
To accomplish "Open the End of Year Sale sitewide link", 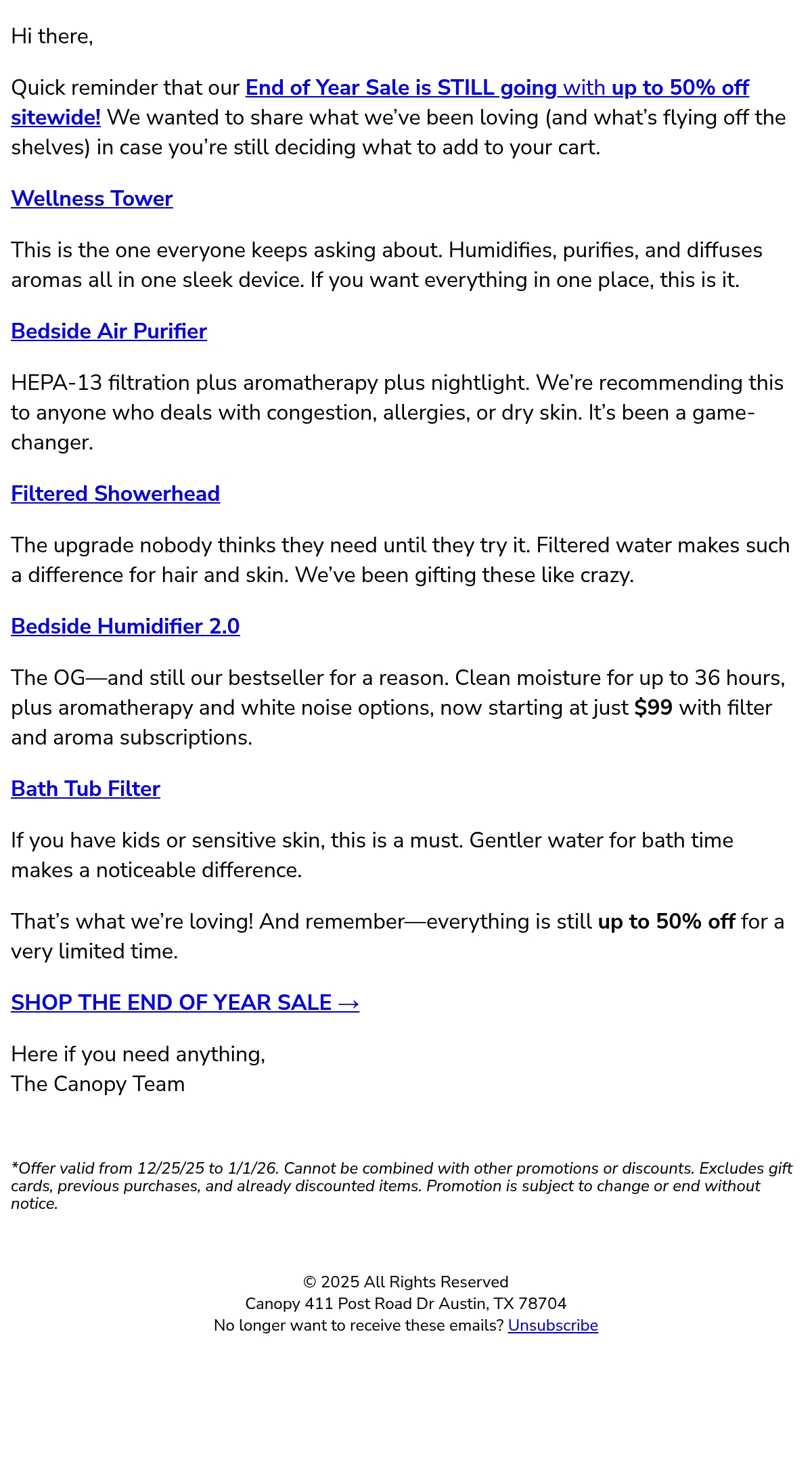I will point(497,88).
